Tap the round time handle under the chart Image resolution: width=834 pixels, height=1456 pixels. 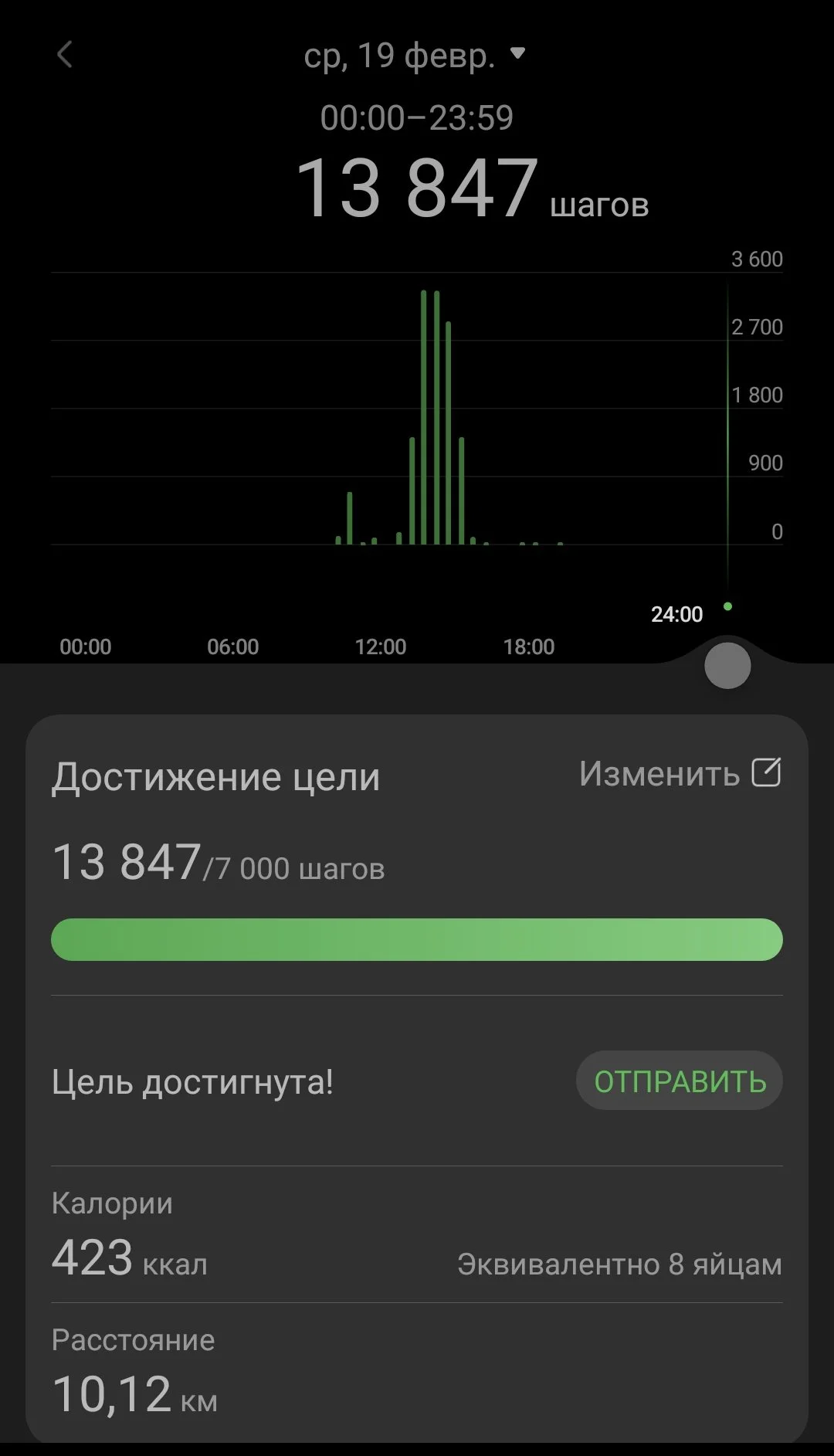pyautogui.click(x=727, y=666)
